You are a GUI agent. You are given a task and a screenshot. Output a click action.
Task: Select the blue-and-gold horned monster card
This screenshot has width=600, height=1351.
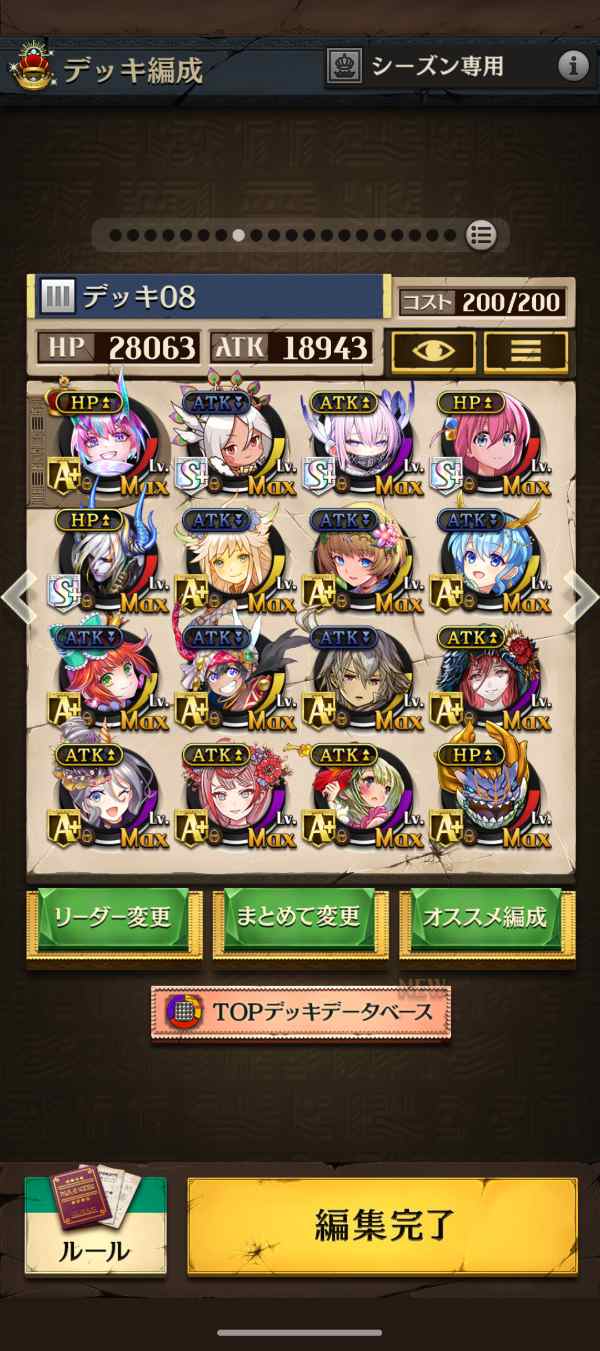coord(488,797)
